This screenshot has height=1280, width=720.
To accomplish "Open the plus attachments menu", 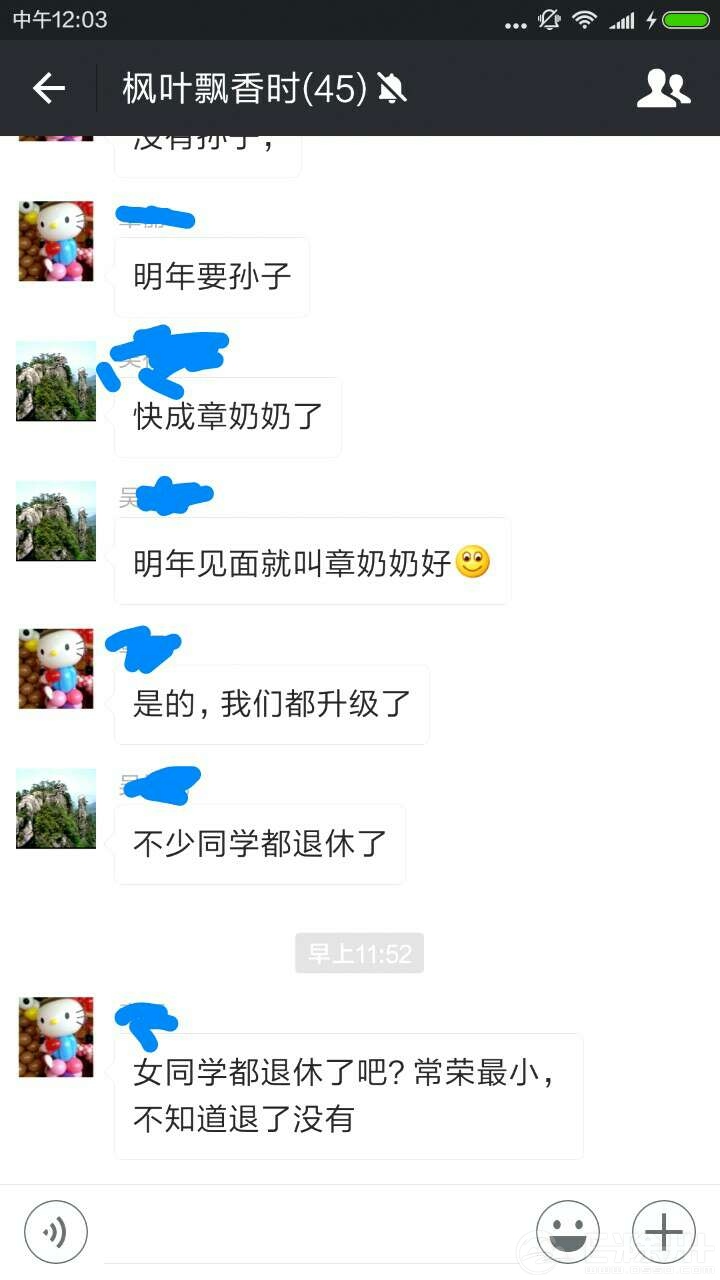I will click(664, 1232).
